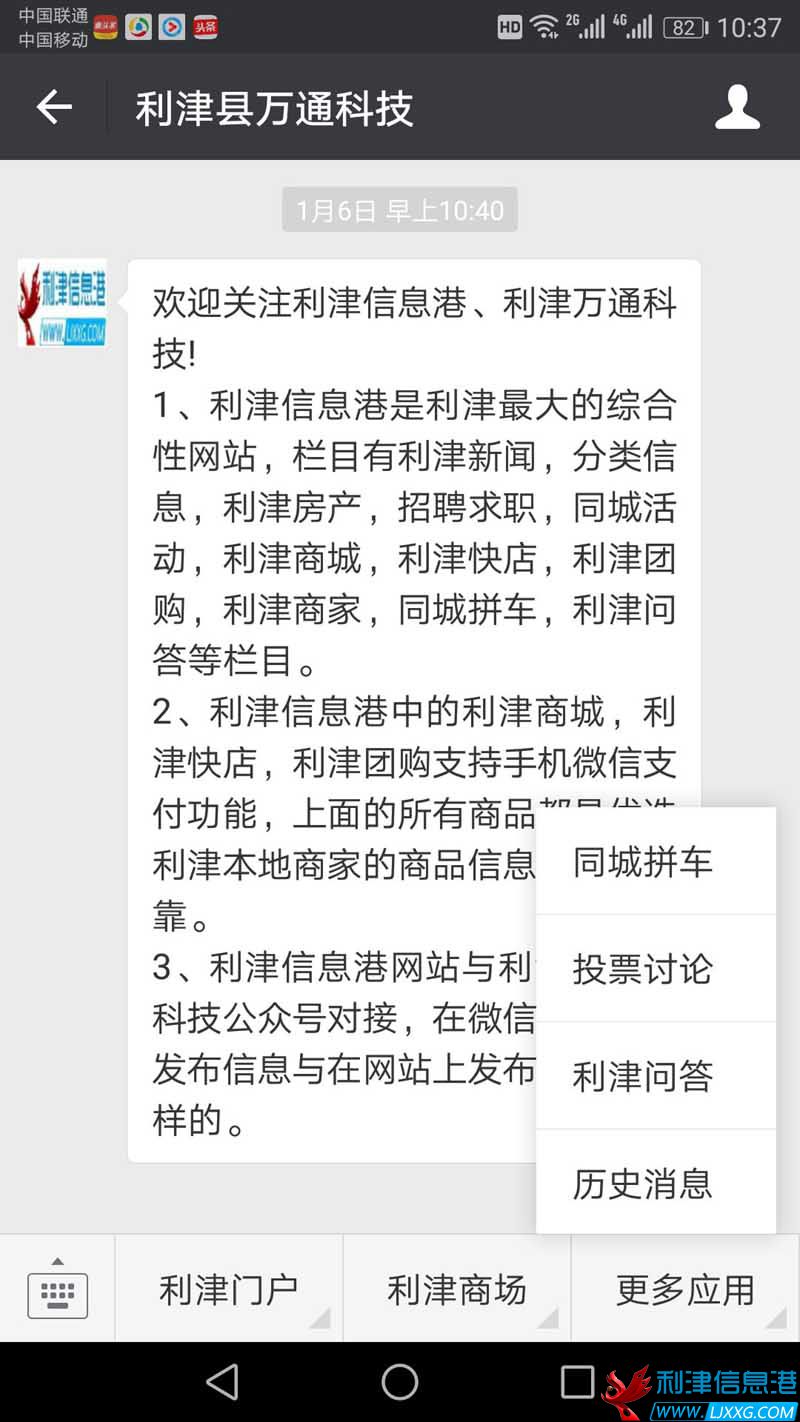This screenshot has width=800, height=1422.
Task: Tap the system back button
Action: 222,1382
